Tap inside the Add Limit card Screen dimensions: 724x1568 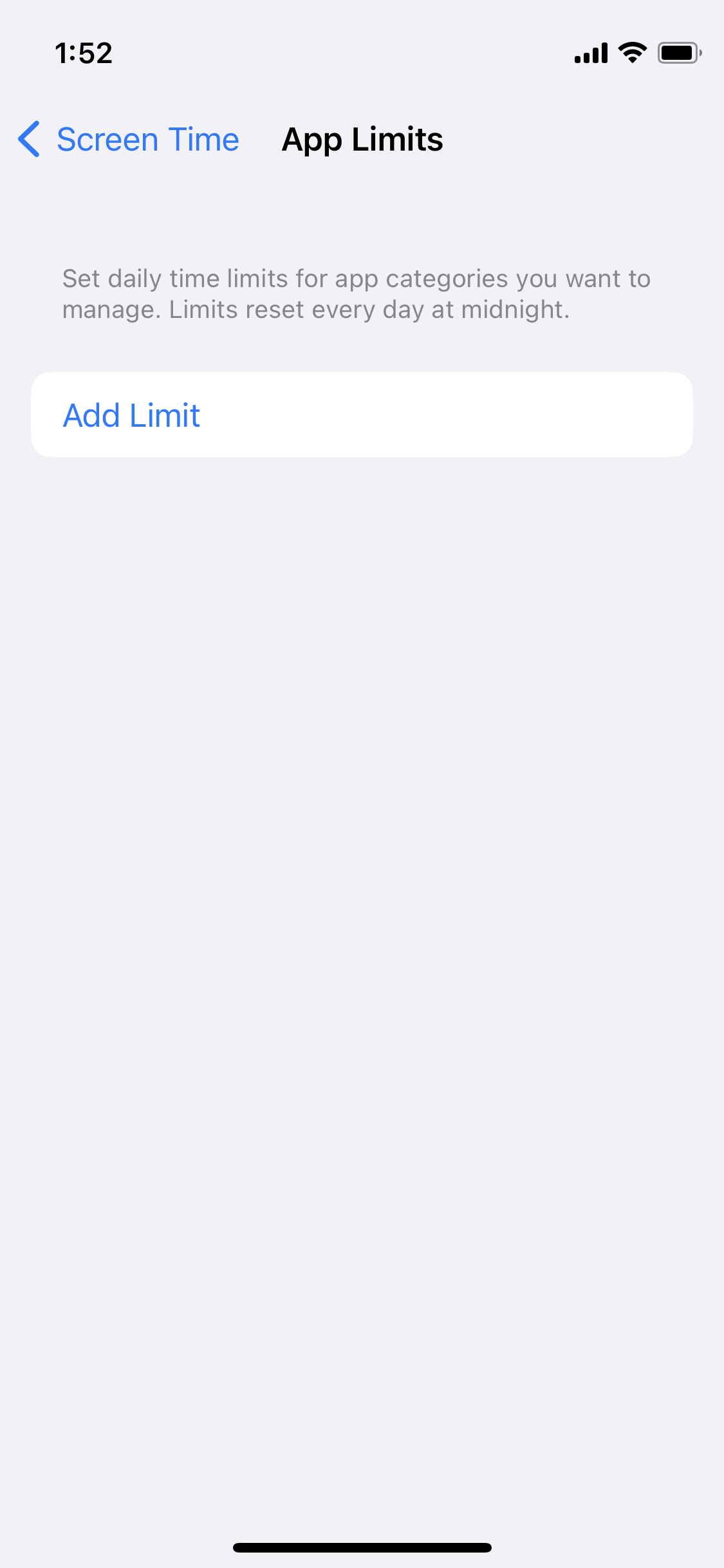click(x=362, y=415)
